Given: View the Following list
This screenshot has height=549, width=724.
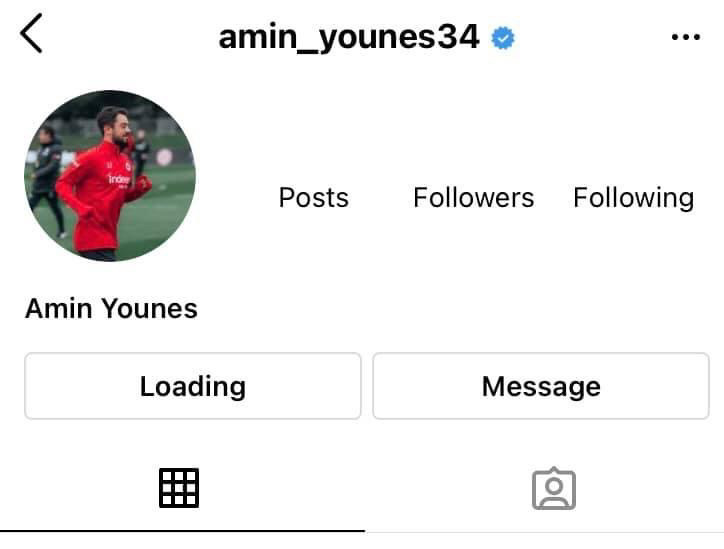Looking at the screenshot, I should (x=633, y=197).
